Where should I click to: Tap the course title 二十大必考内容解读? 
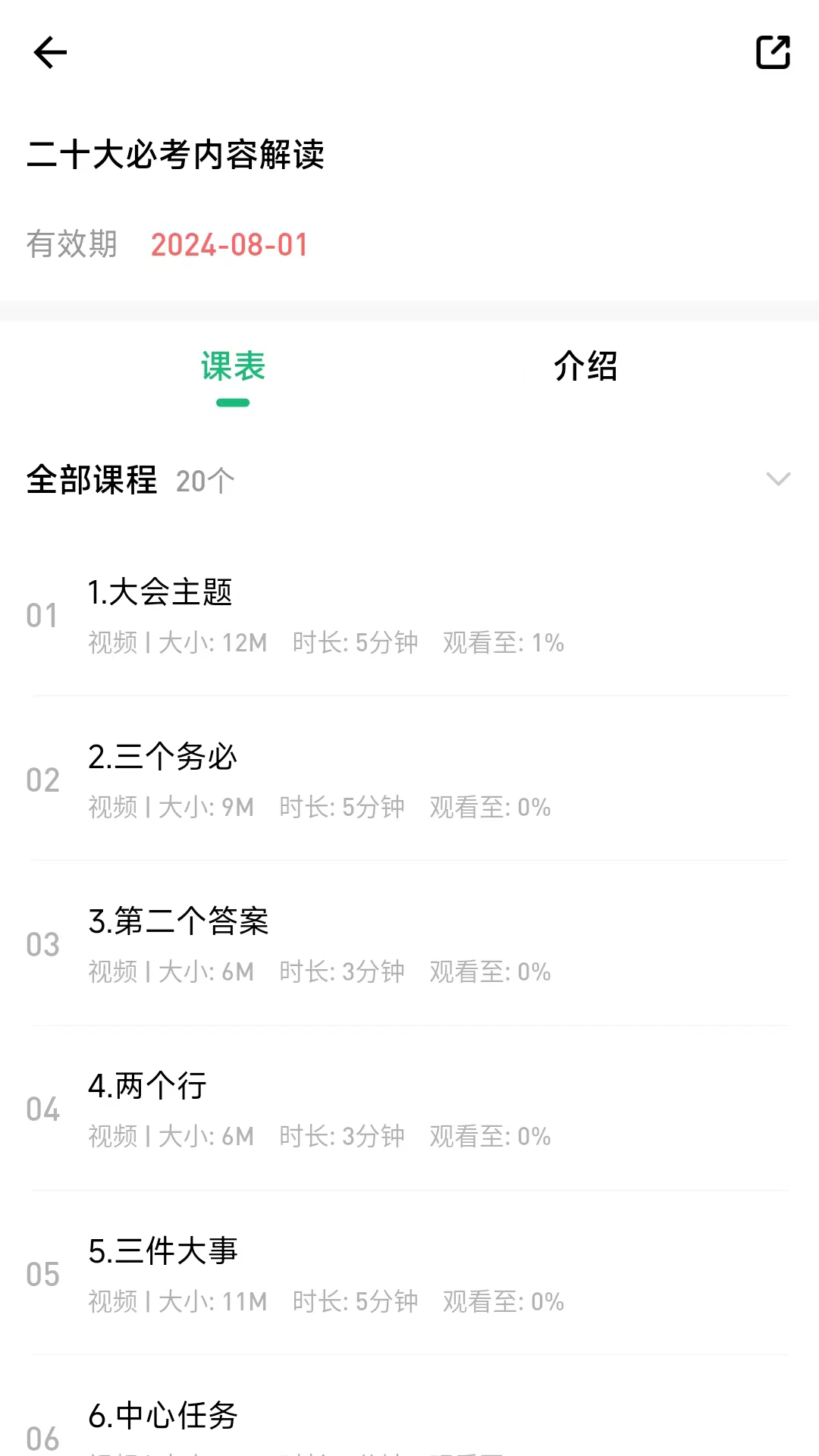(x=176, y=157)
